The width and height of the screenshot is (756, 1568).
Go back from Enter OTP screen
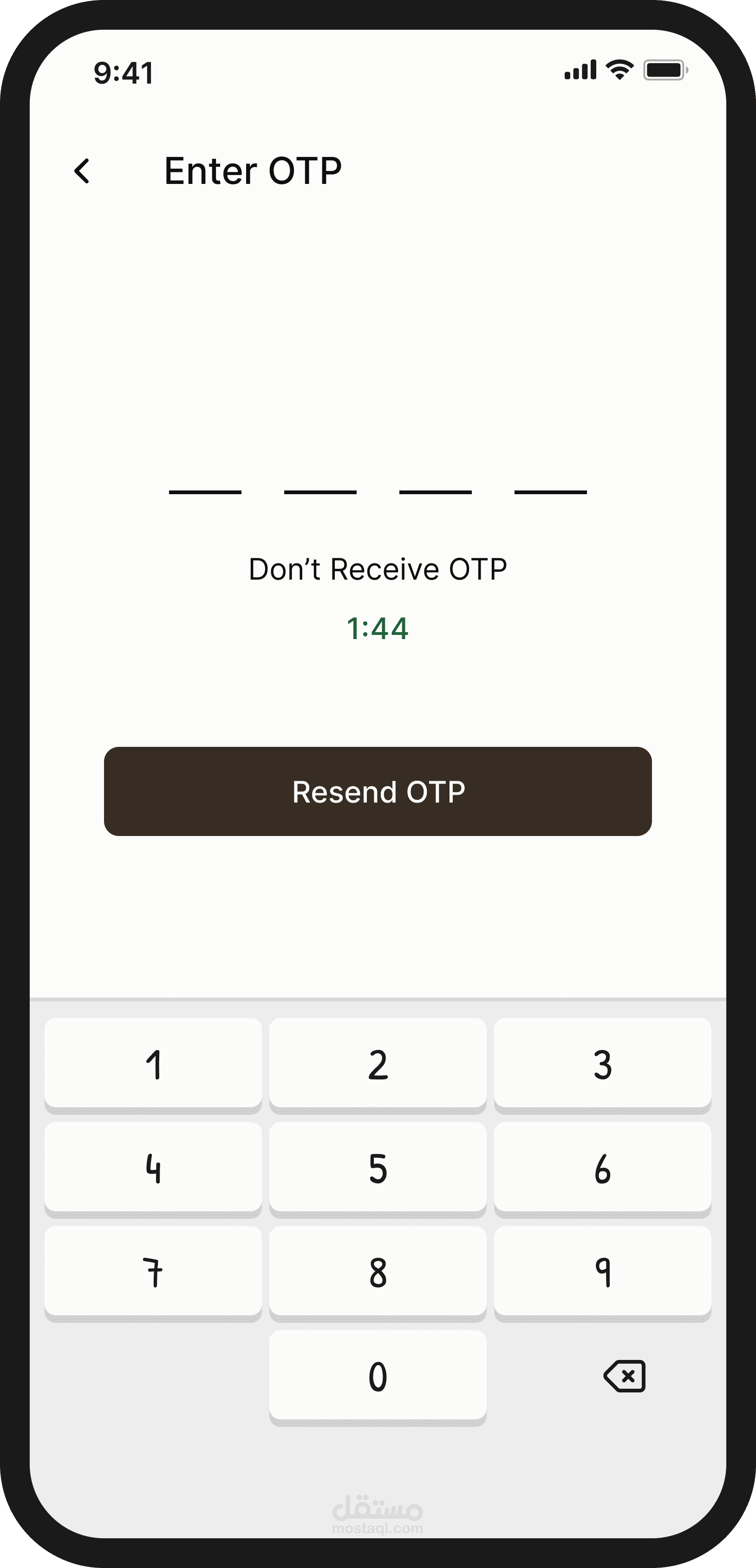82,171
